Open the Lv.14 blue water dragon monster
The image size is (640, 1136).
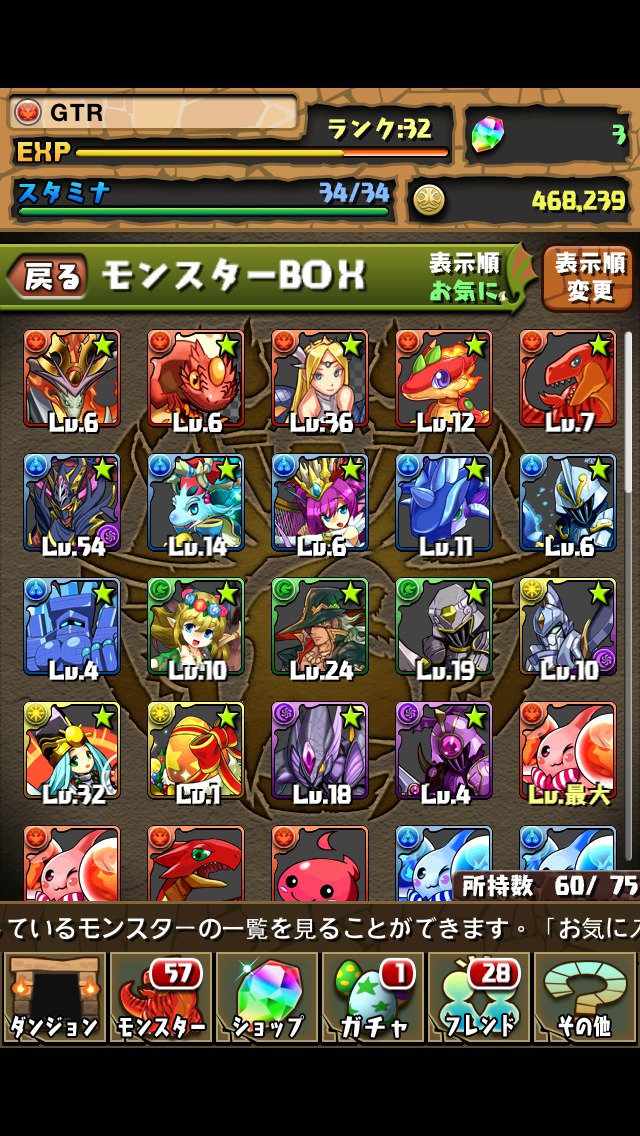tap(196, 504)
